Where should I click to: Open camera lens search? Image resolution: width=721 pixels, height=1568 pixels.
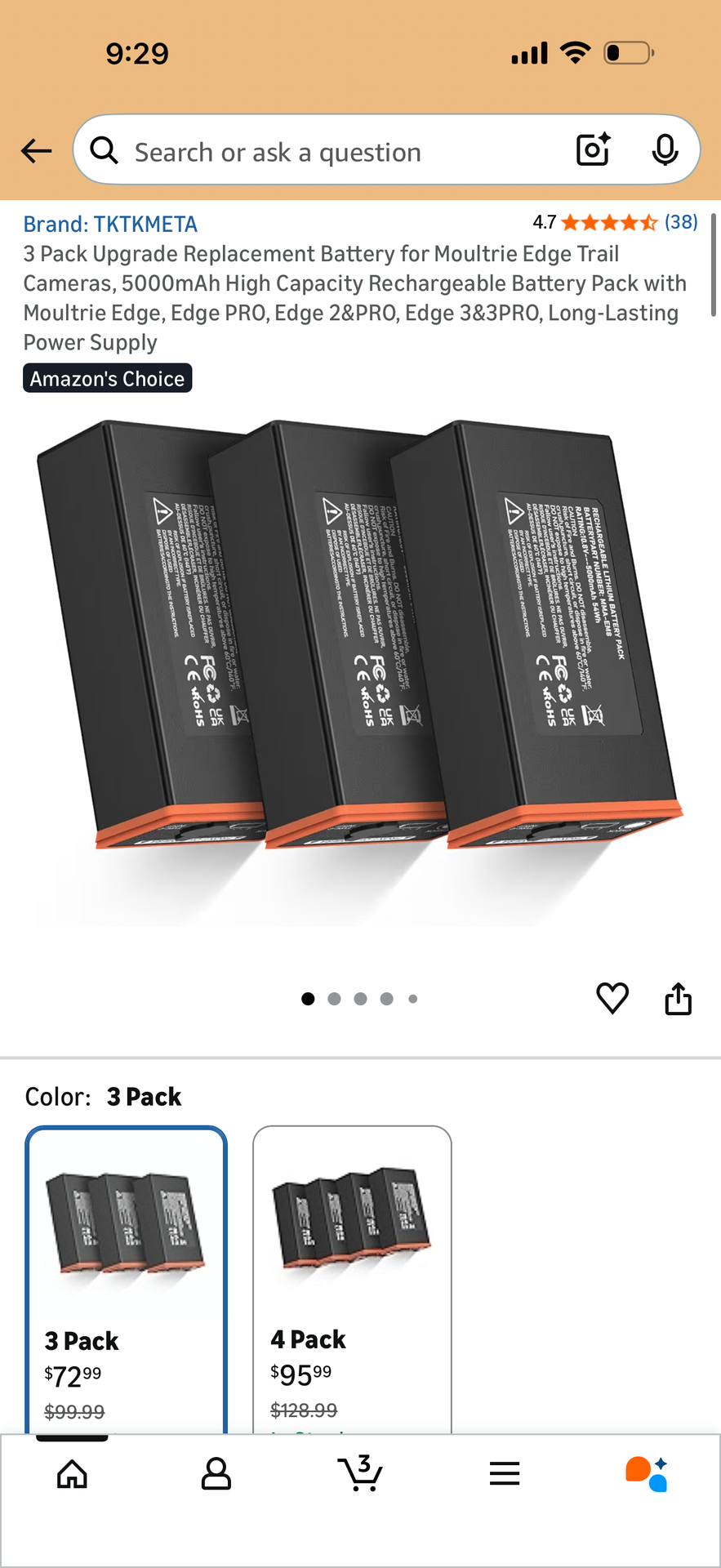(593, 149)
